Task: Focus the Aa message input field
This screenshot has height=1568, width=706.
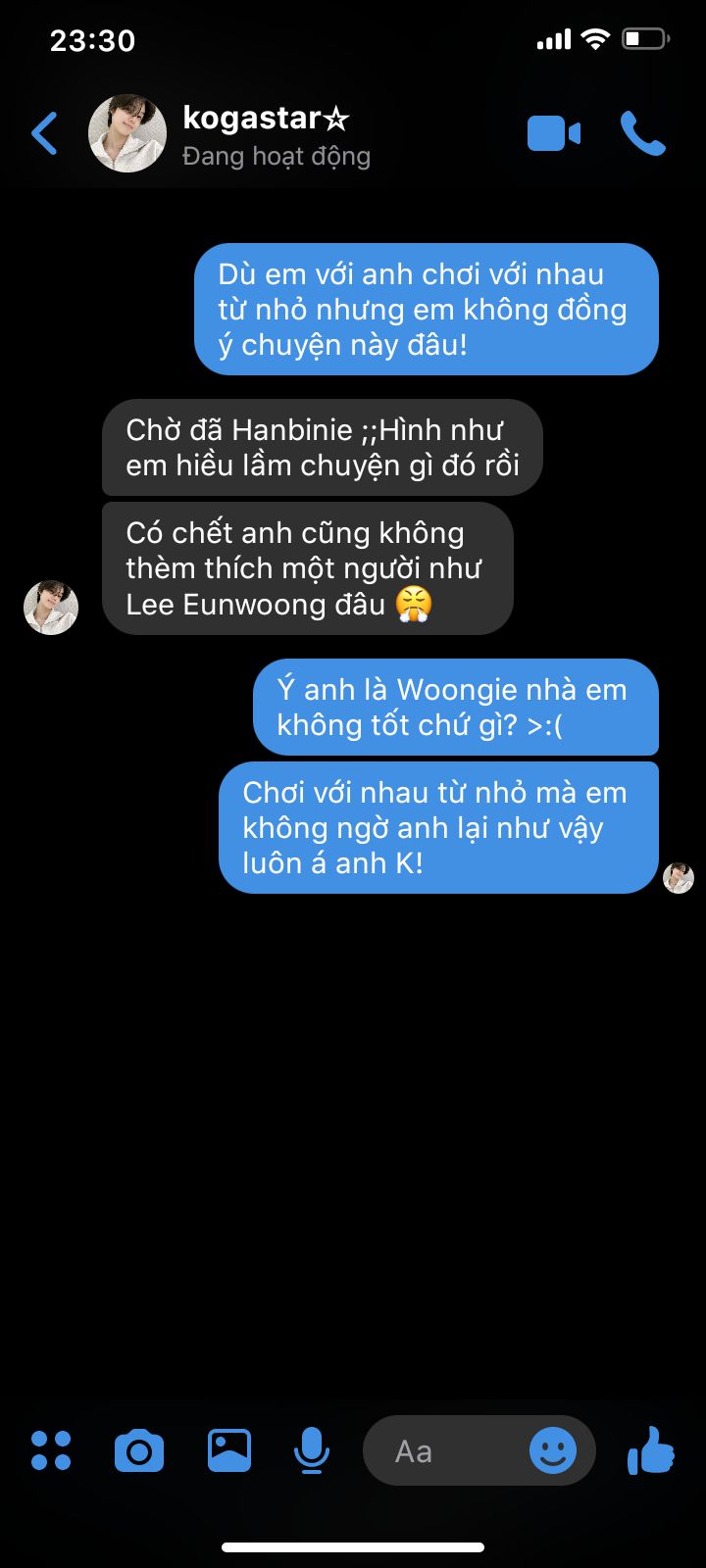Action: coord(441,1450)
